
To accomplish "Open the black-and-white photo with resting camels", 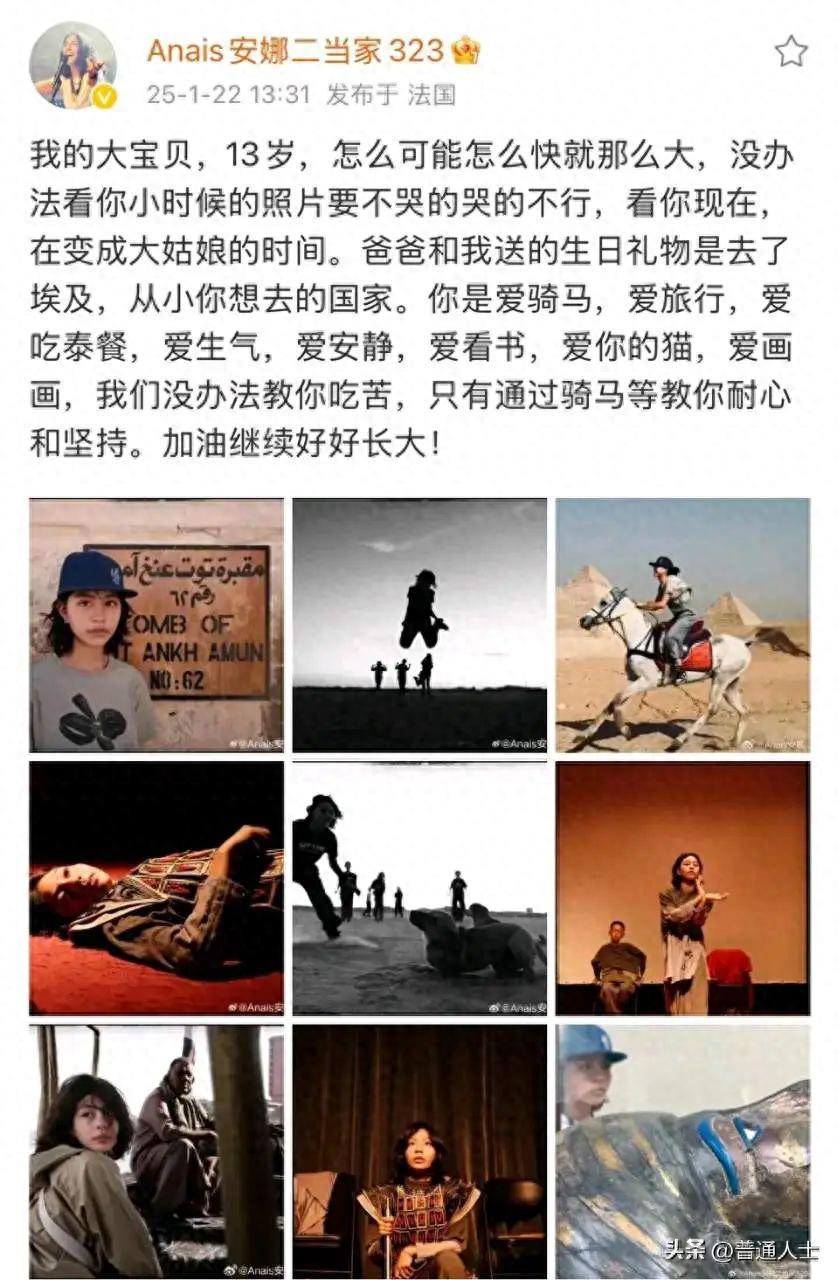I will point(420,888).
